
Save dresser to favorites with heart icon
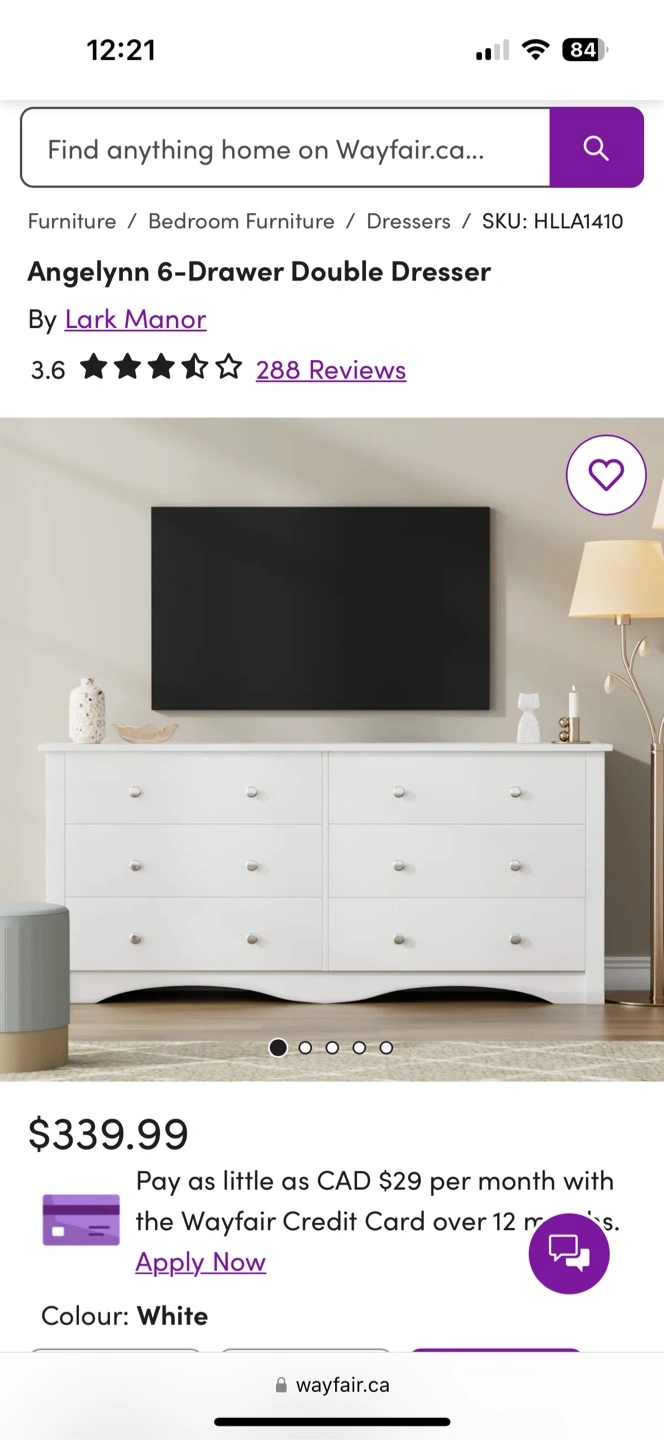point(605,475)
